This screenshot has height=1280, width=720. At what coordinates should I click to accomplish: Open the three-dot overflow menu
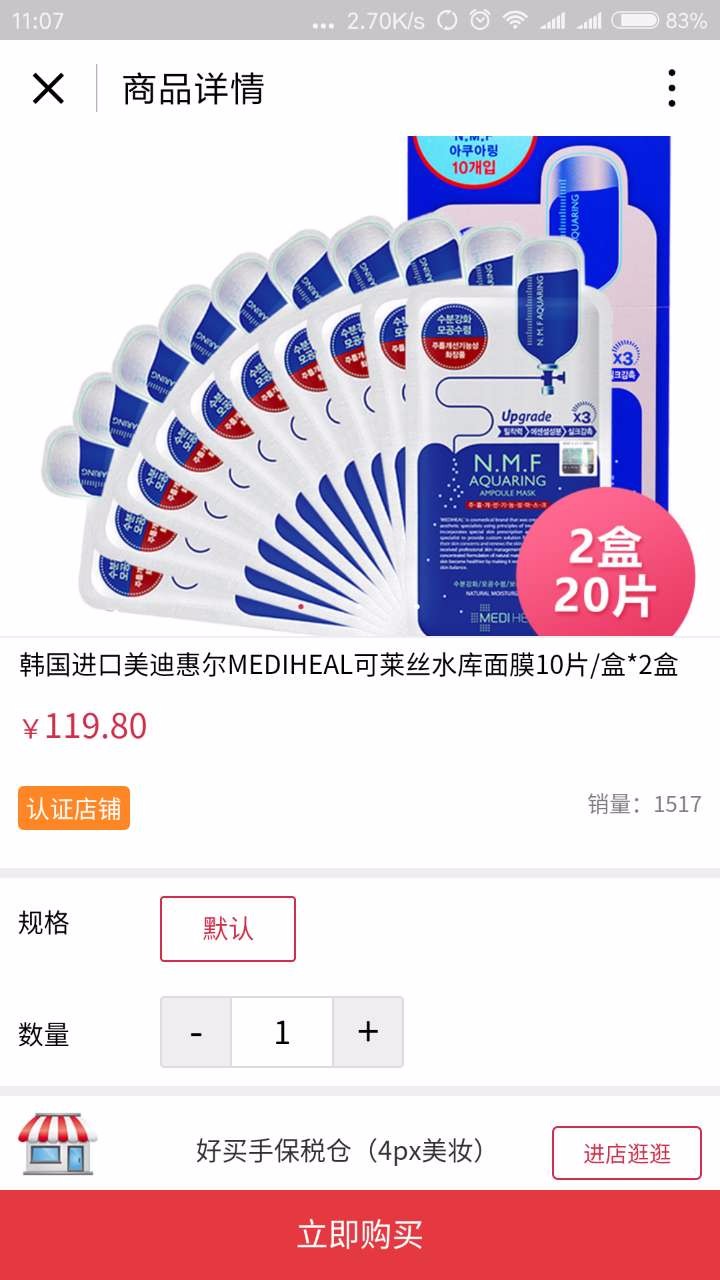pyautogui.click(x=671, y=89)
